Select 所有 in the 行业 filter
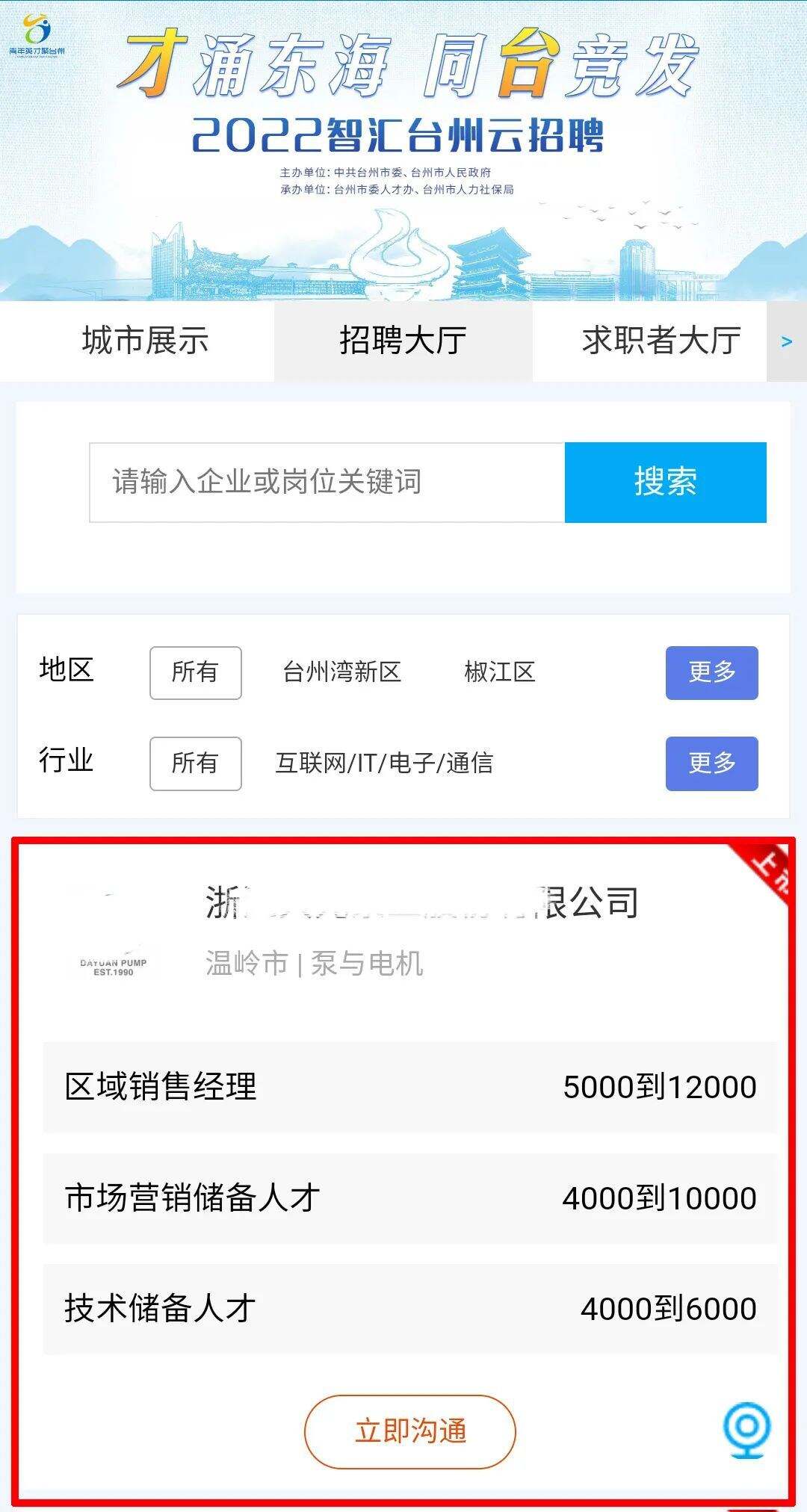Image resolution: width=807 pixels, height=1512 pixels. (x=195, y=763)
